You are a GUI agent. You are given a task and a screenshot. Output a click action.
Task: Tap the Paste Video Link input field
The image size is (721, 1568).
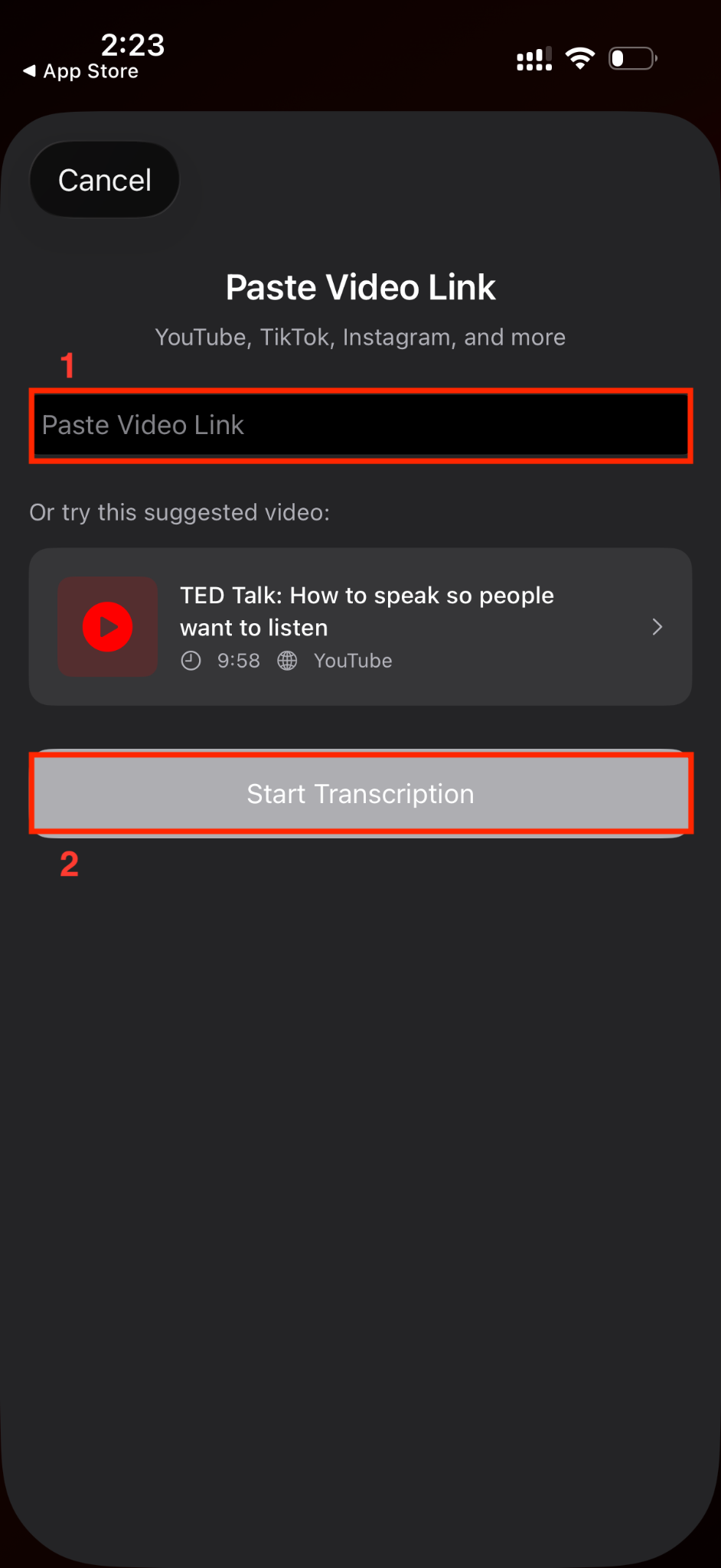360,426
